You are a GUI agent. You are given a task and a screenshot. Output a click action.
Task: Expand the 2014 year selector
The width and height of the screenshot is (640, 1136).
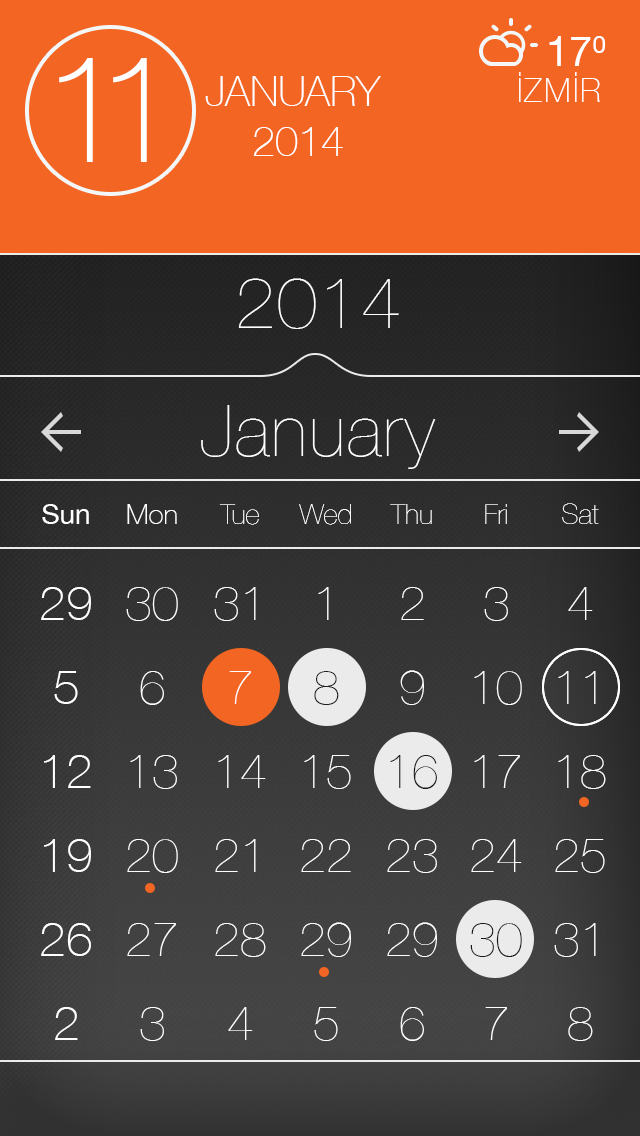(x=318, y=306)
